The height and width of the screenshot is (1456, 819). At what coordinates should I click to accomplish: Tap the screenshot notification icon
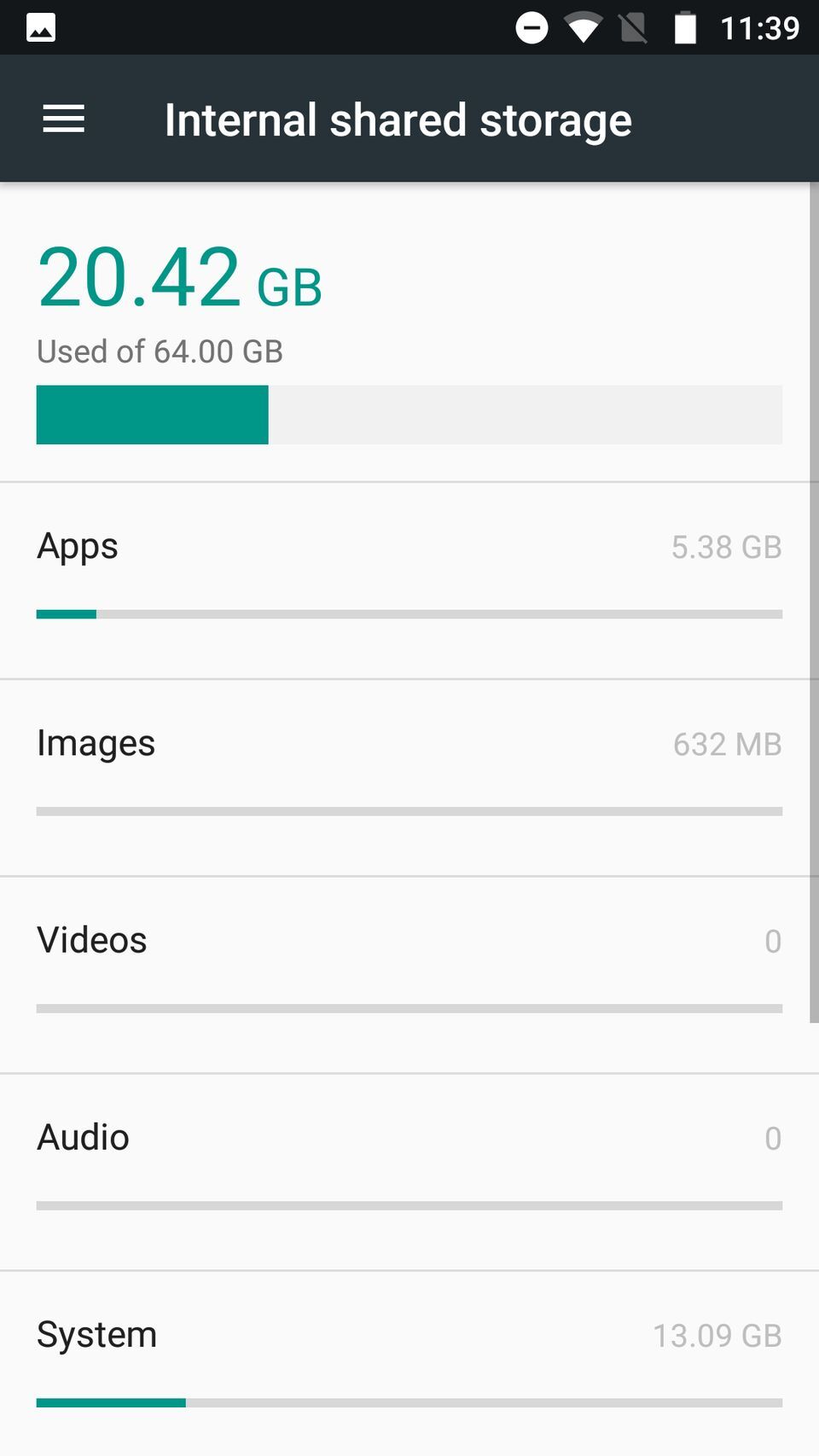[40, 26]
